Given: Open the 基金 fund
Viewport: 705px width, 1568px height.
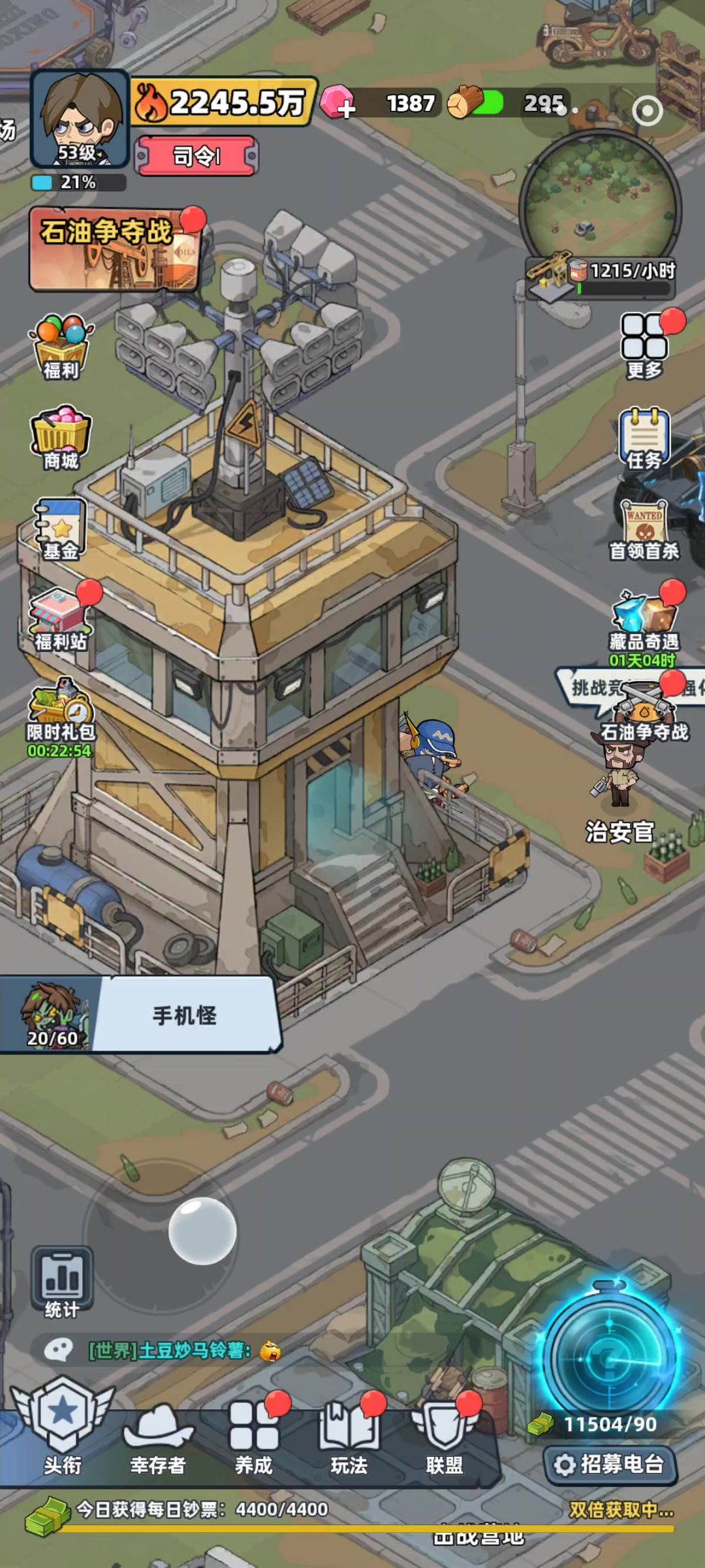Looking at the screenshot, I should tap(61, 529).
